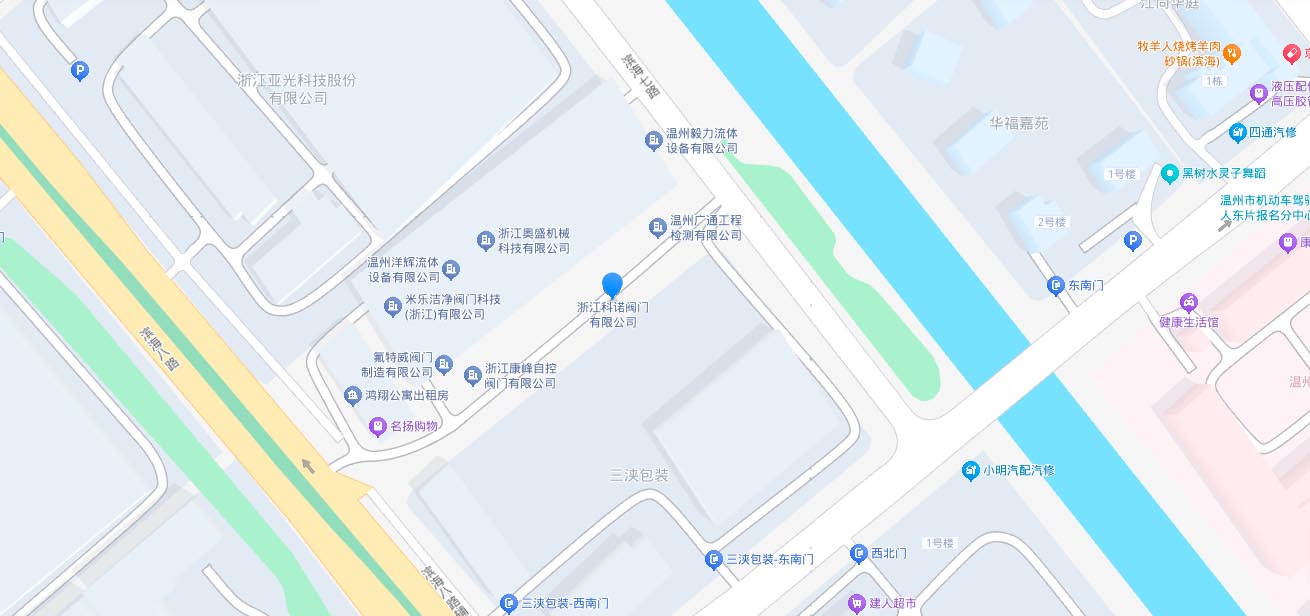Tap the blue pin for 浙江科诺阀门有限公司
1310x616 pixels.
612,285
